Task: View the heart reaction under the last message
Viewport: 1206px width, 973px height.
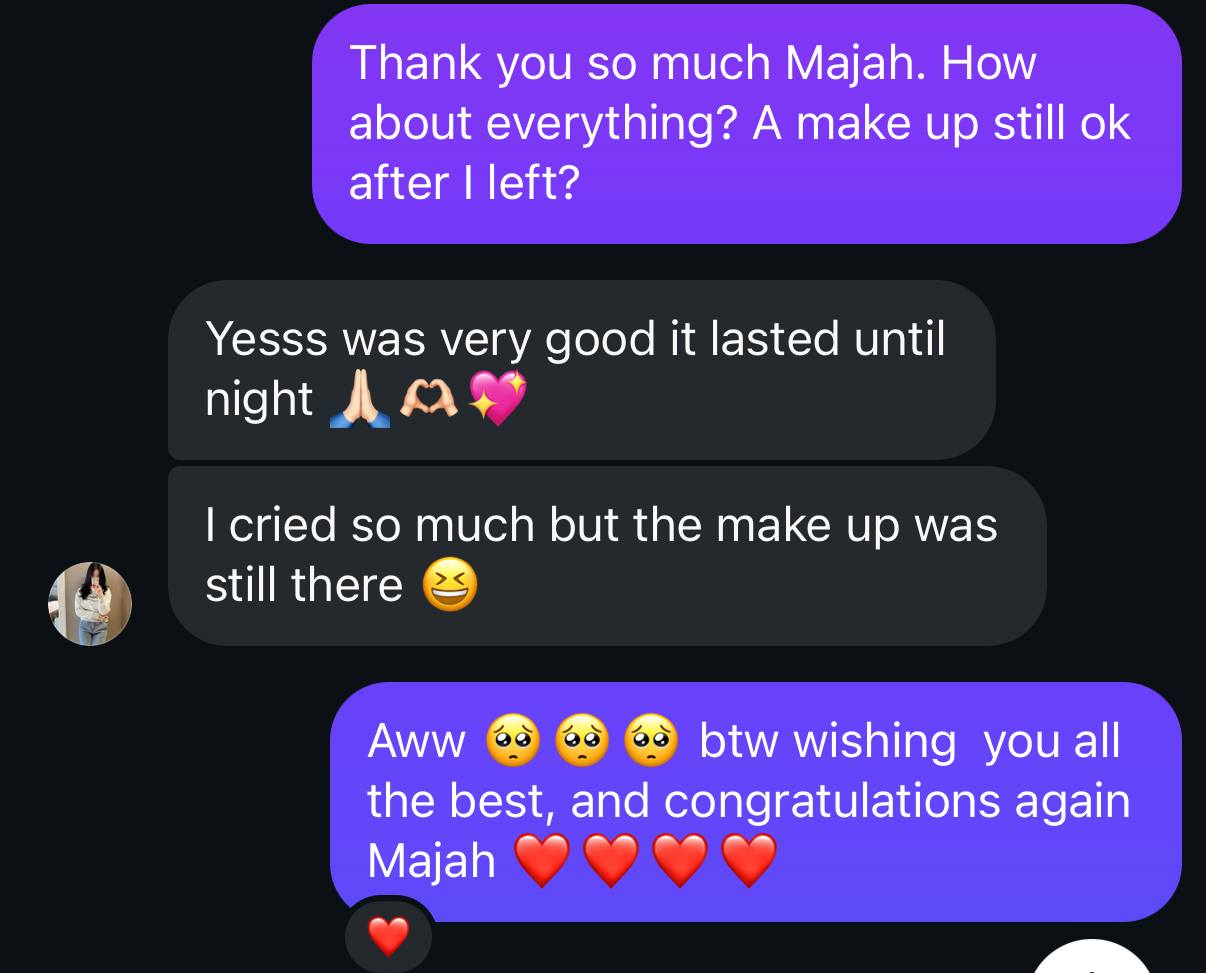Action: 388,937
